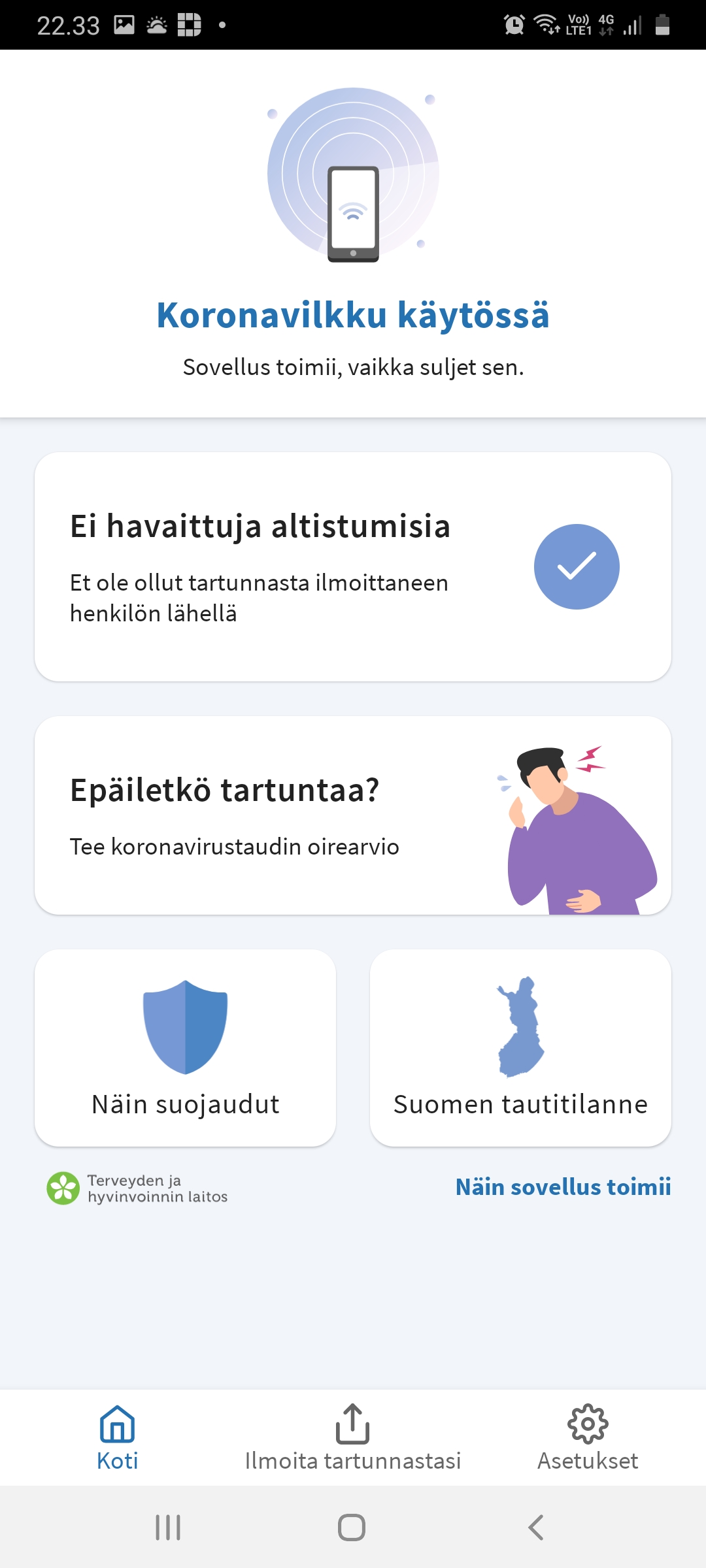Open the 'Epäiletkö tartuntaa?' symptom assessment card

pos(353,815)
